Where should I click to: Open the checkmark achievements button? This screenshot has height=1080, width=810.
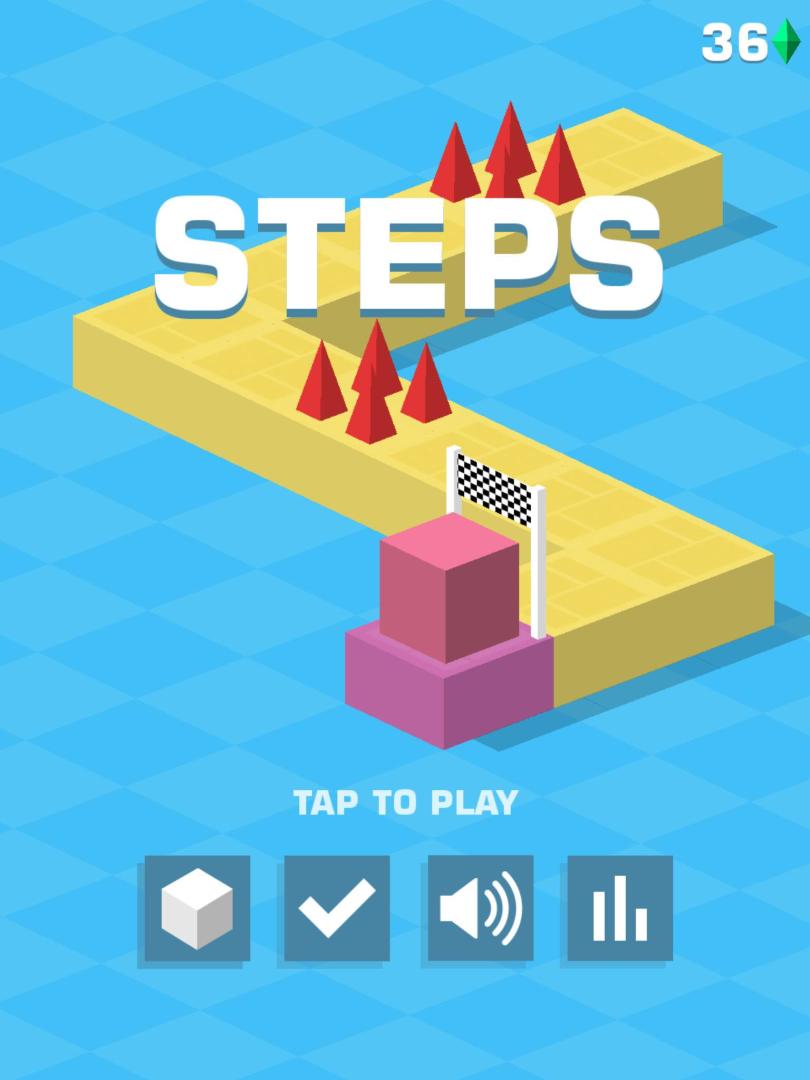click(x=337, y=908)
